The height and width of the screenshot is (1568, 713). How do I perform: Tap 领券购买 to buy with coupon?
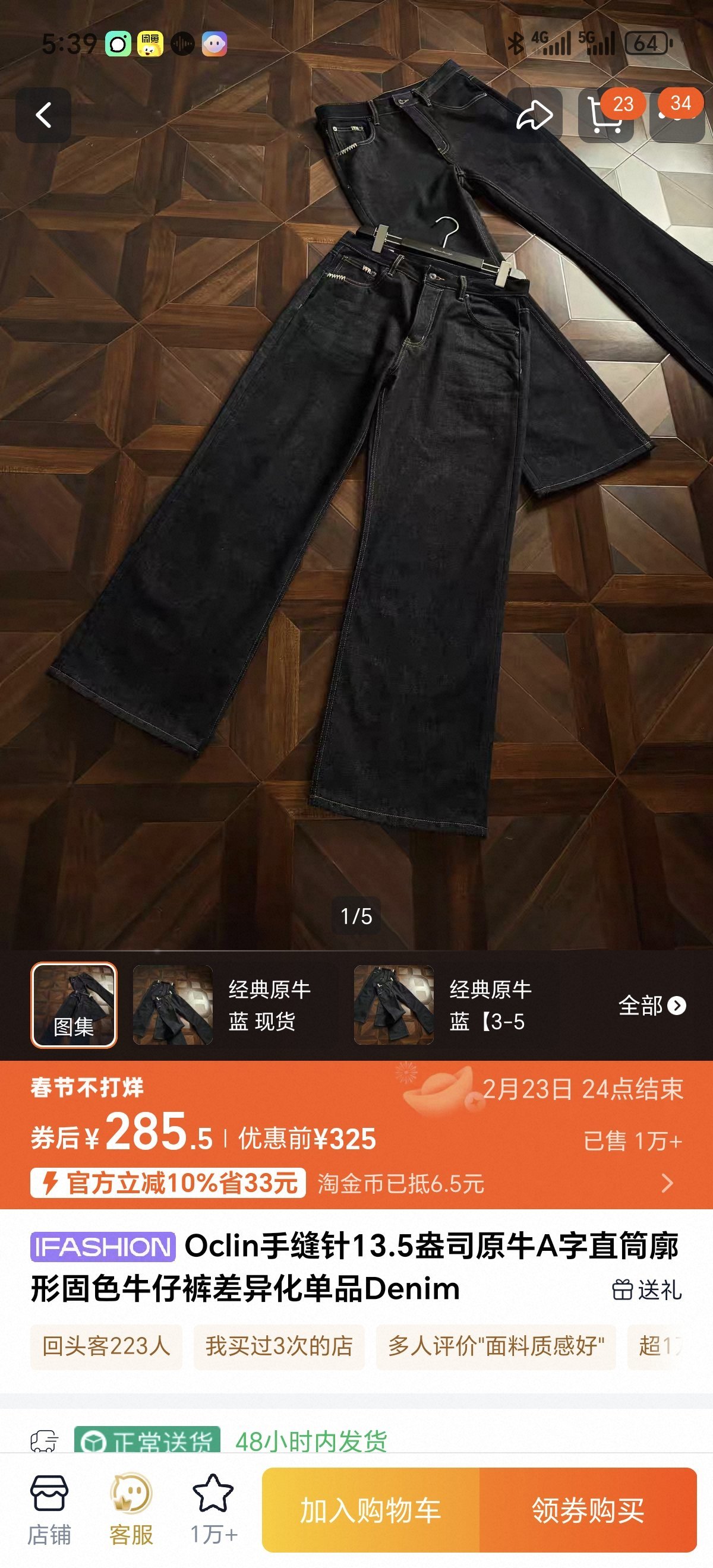point(588,1510)
